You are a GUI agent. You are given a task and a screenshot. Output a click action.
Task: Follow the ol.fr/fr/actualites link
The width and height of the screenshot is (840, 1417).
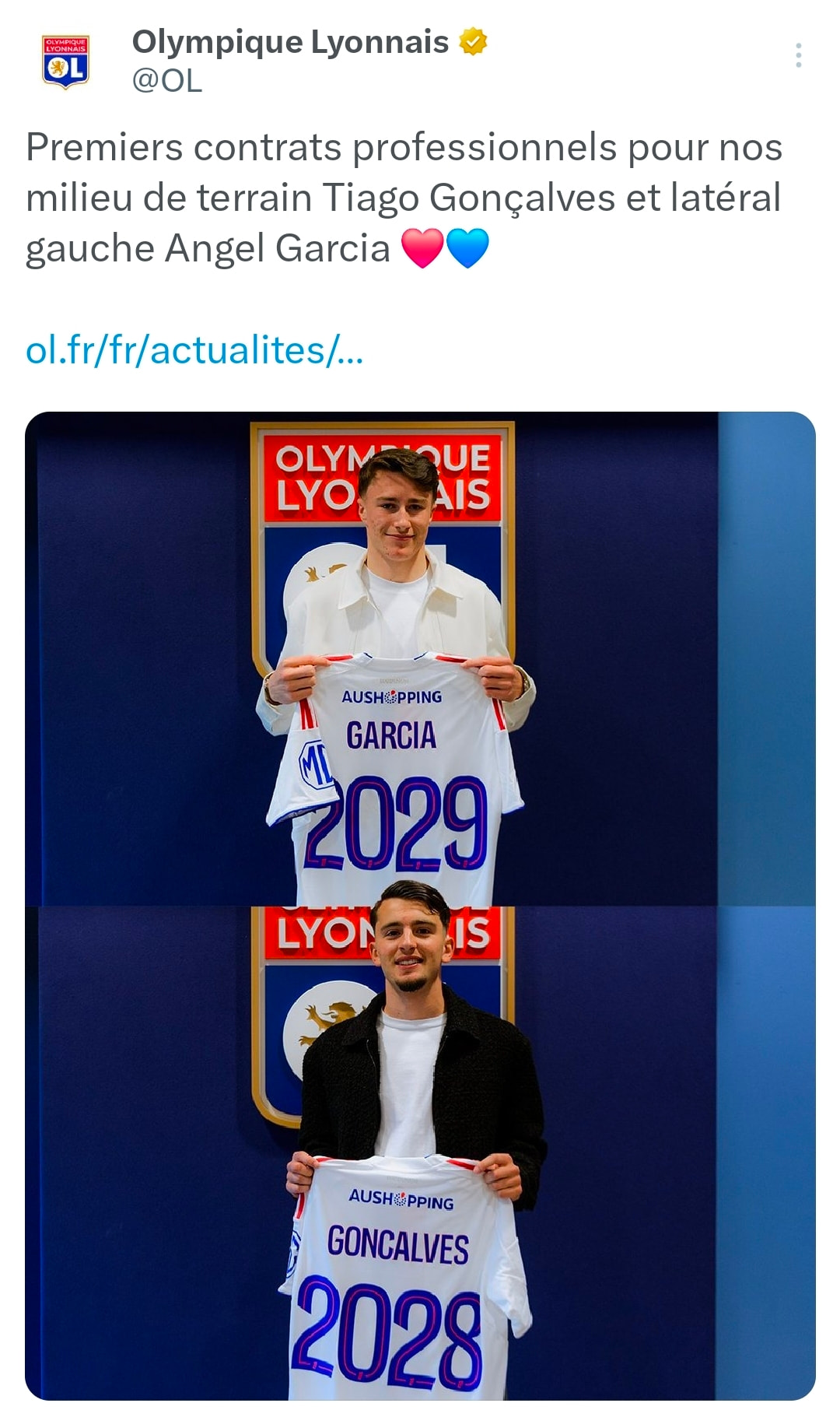[194, 350]
